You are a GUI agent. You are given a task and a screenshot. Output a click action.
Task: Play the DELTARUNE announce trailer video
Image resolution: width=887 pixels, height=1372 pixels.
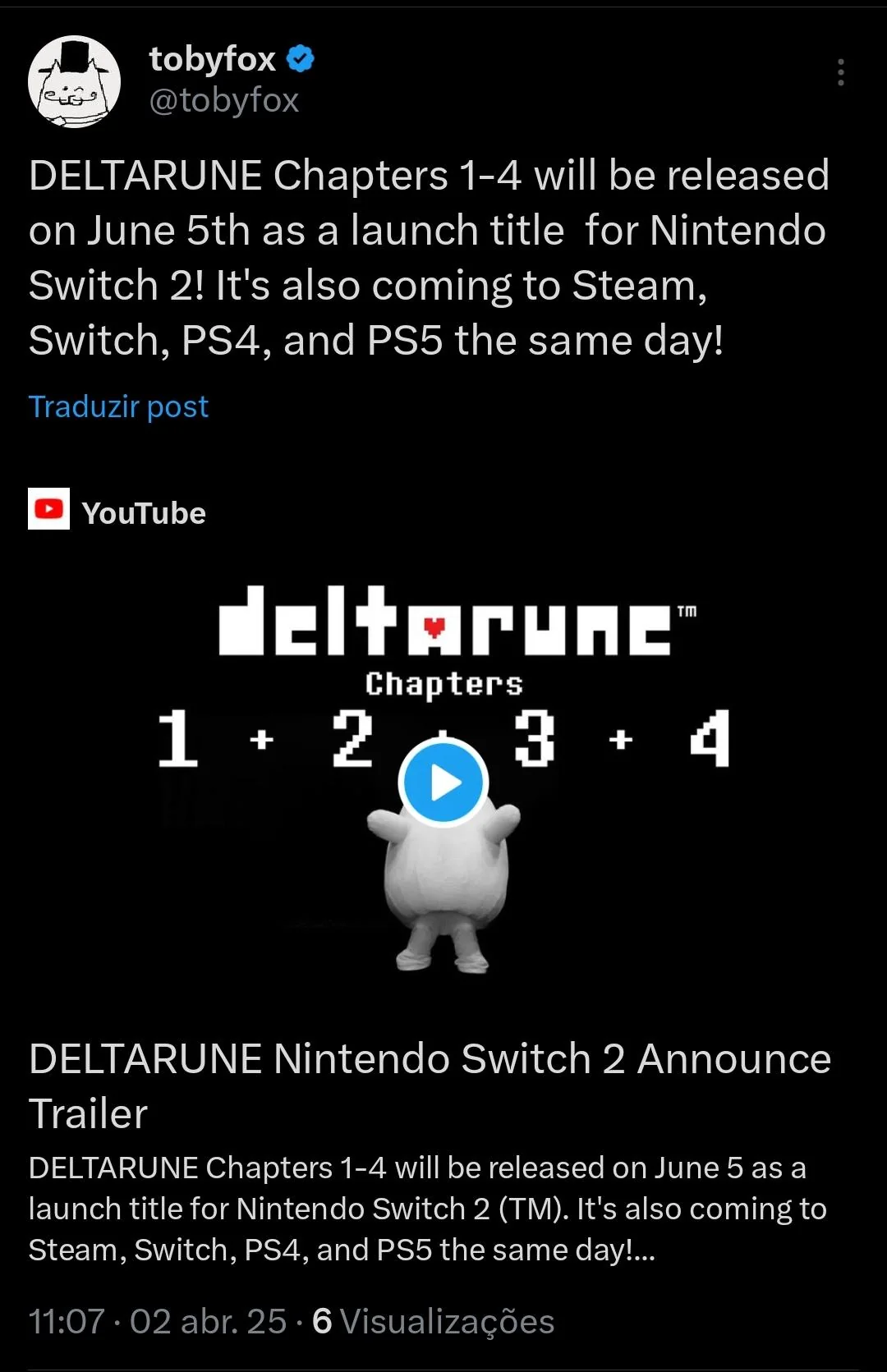[443, 780]
